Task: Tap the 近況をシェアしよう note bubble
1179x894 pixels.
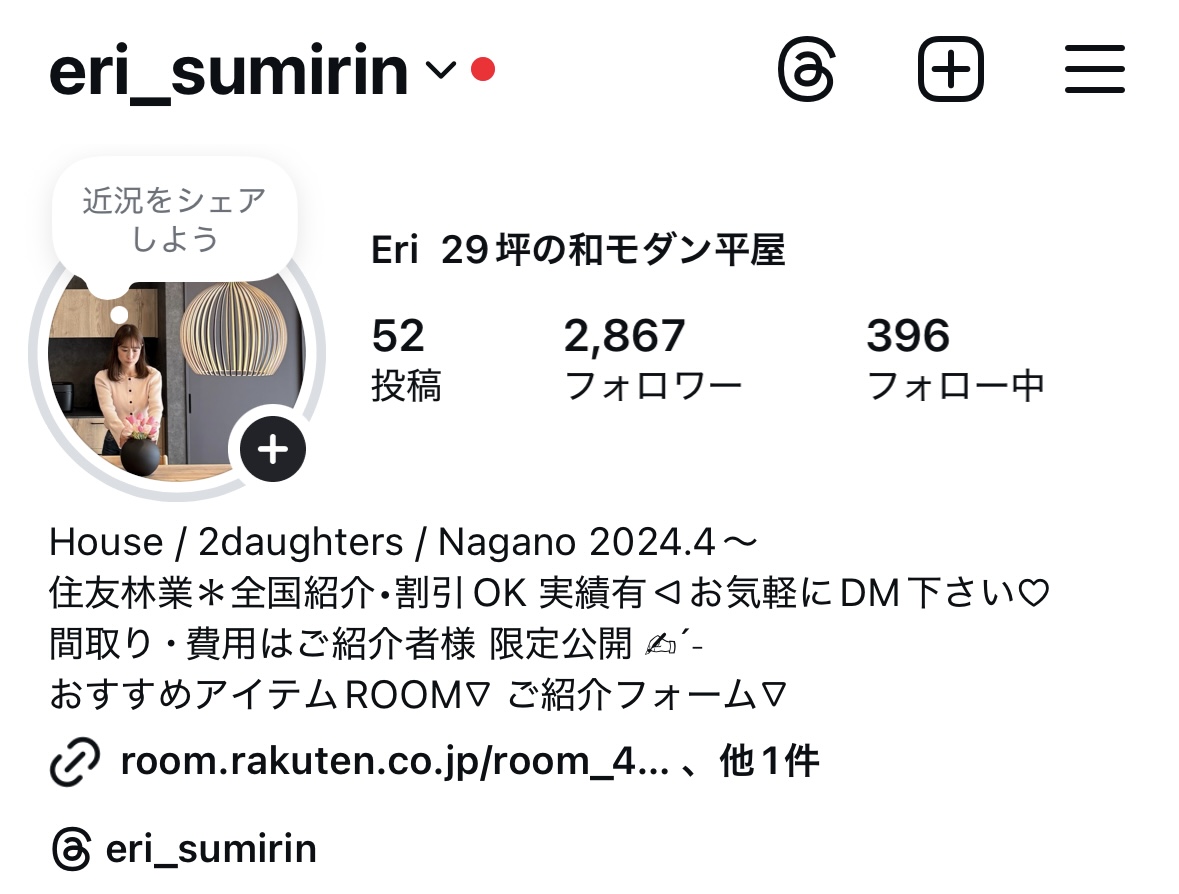Action: pyautogui.click(x=174, y=220)
